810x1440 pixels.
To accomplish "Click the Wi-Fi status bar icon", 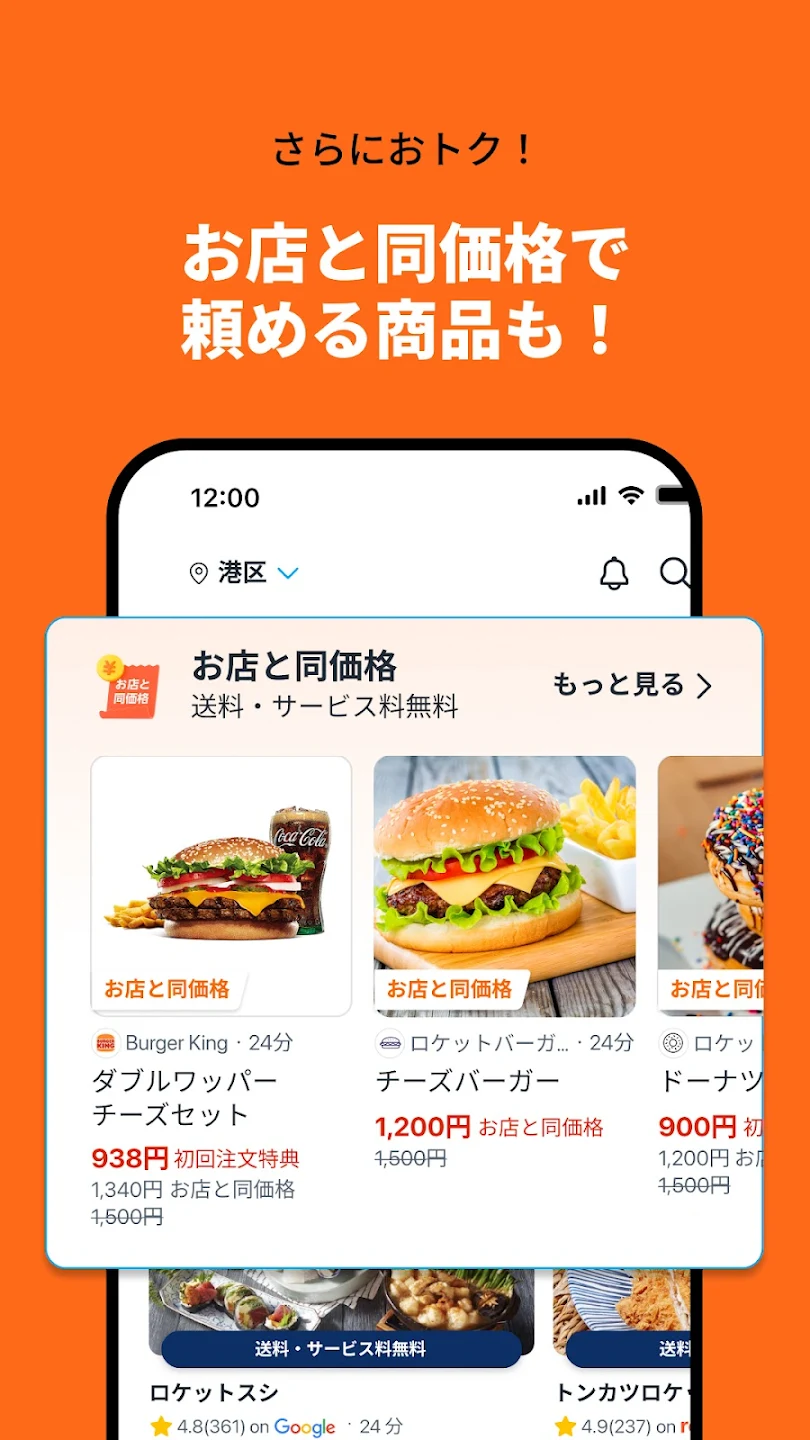I will tap(629, 495).
